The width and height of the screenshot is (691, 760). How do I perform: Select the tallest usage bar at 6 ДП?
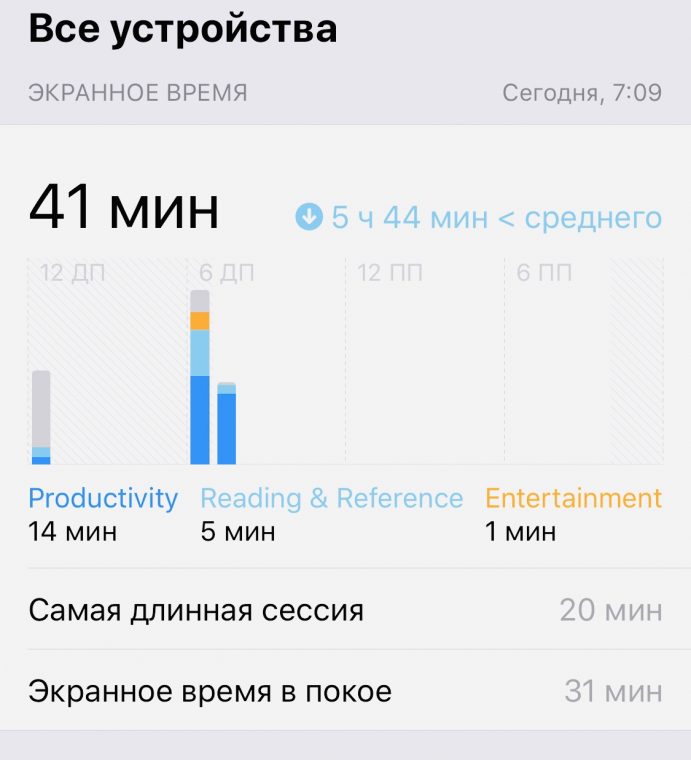pos(200,378)
